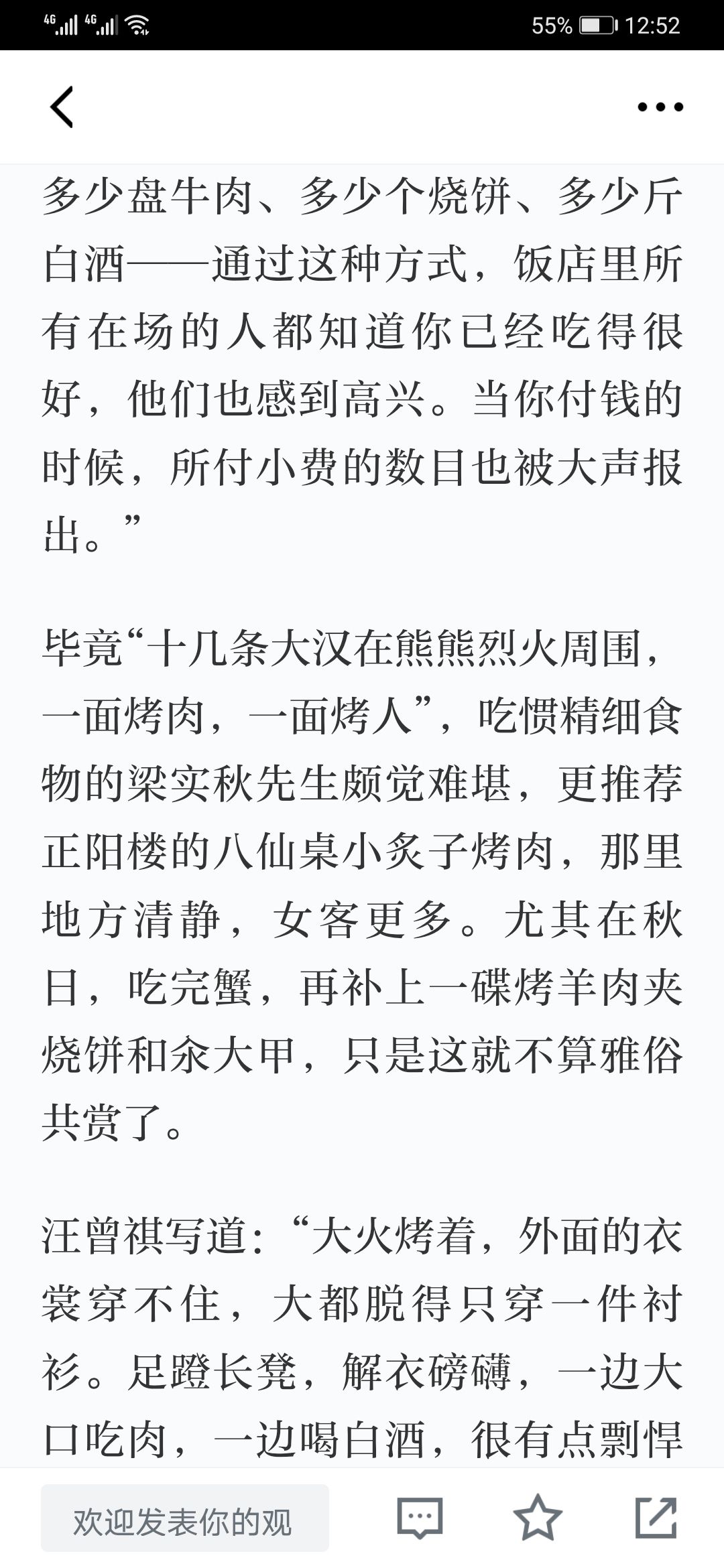Share the article via the share icon

[x=656, y=1517]
